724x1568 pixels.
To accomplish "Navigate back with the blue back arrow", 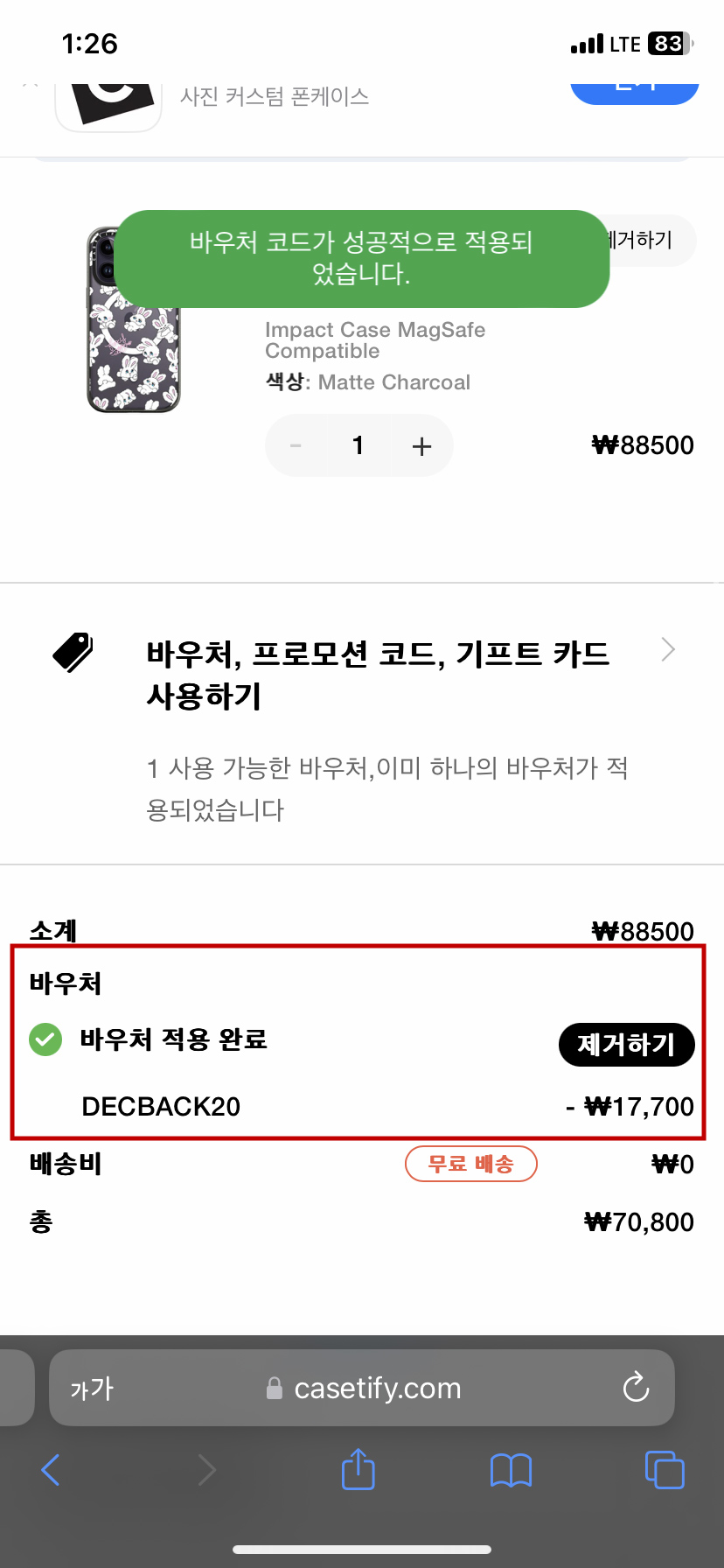I will tap(50, 1470).
